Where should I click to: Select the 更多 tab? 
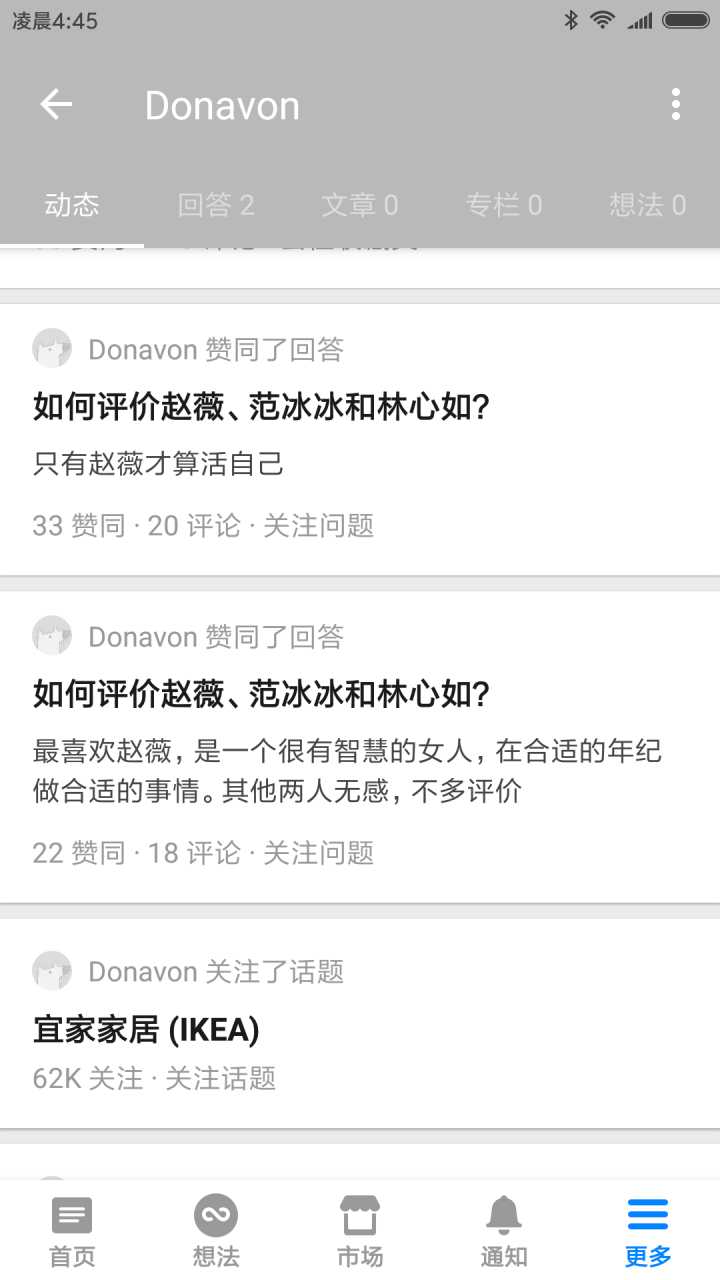[x=648, y=1231]
